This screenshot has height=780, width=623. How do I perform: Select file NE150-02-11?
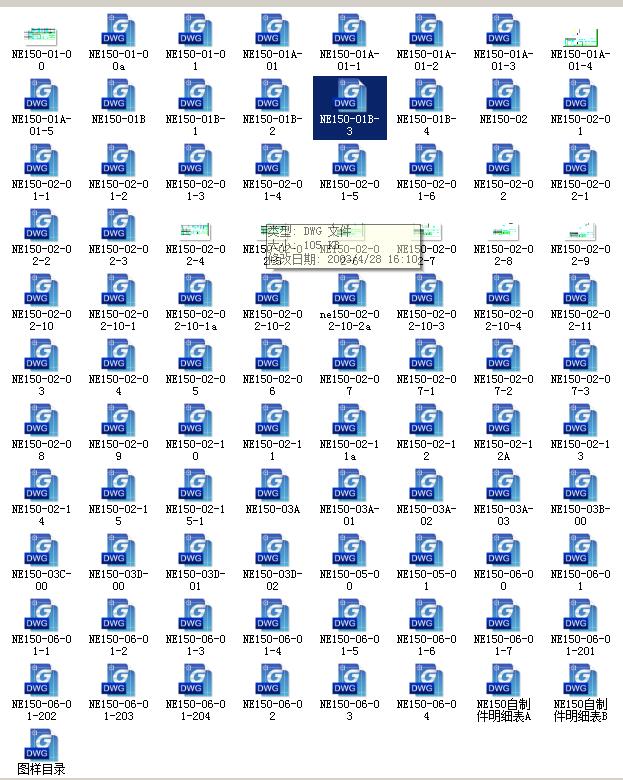tap(272, 422)
